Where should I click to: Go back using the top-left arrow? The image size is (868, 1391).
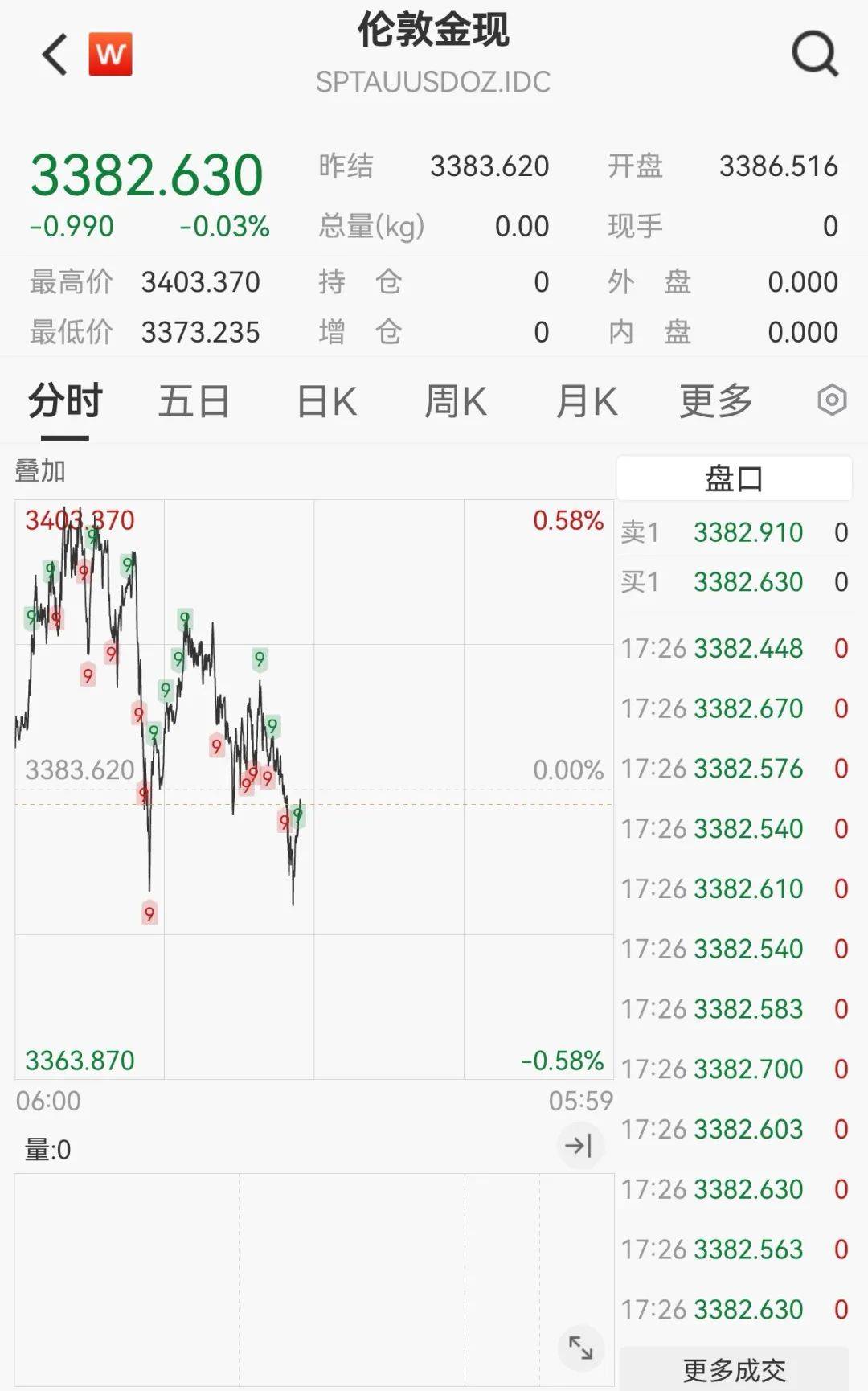(55, 55)
